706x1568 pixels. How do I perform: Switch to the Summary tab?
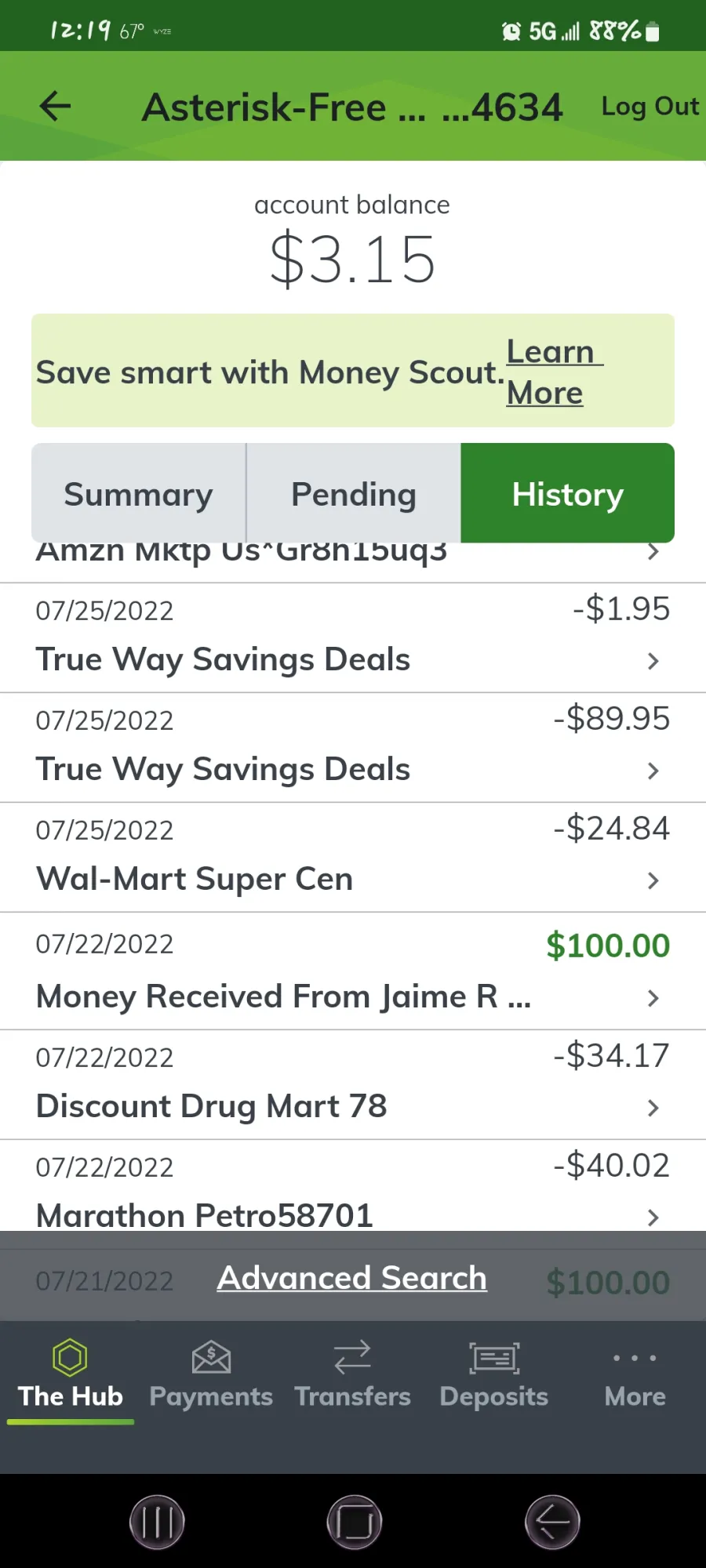[x=139, y=493]
